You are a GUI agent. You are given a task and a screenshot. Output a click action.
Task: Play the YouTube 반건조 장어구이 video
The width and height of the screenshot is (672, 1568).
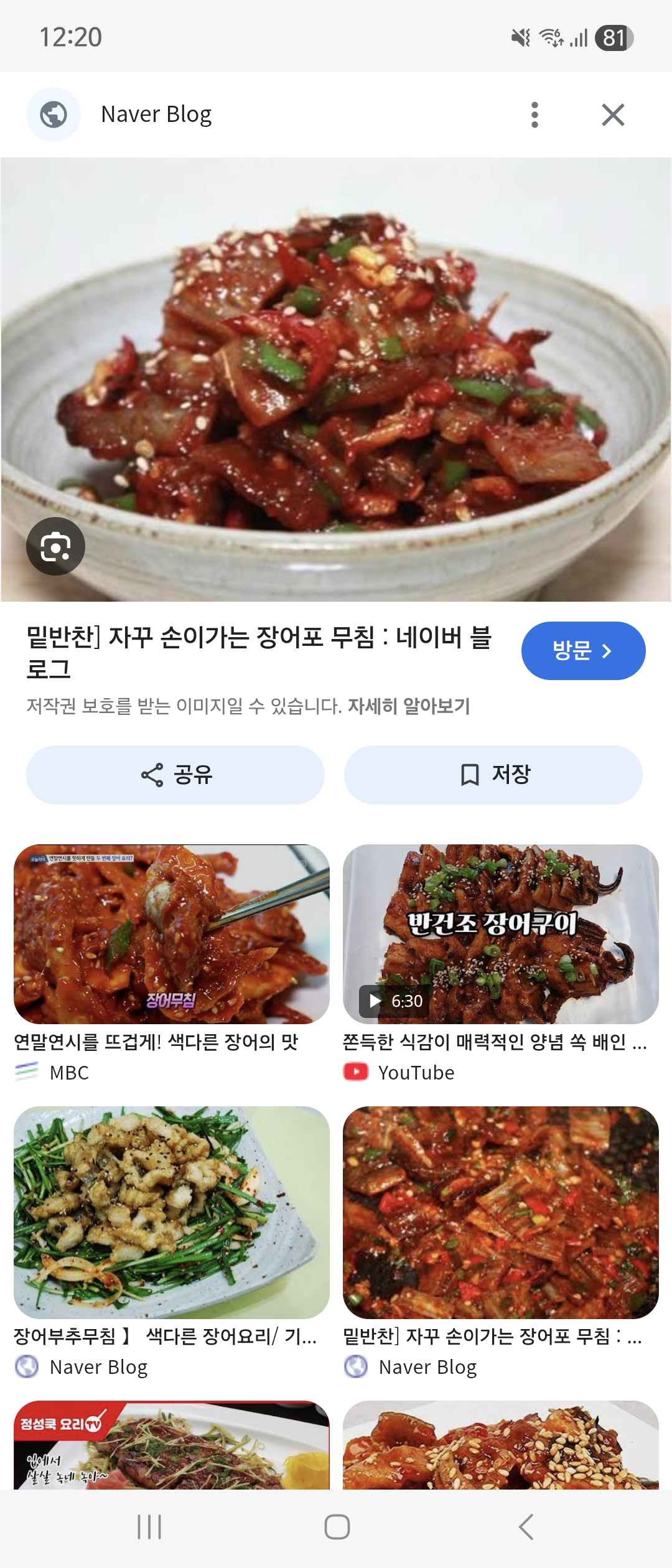(500, 934)
